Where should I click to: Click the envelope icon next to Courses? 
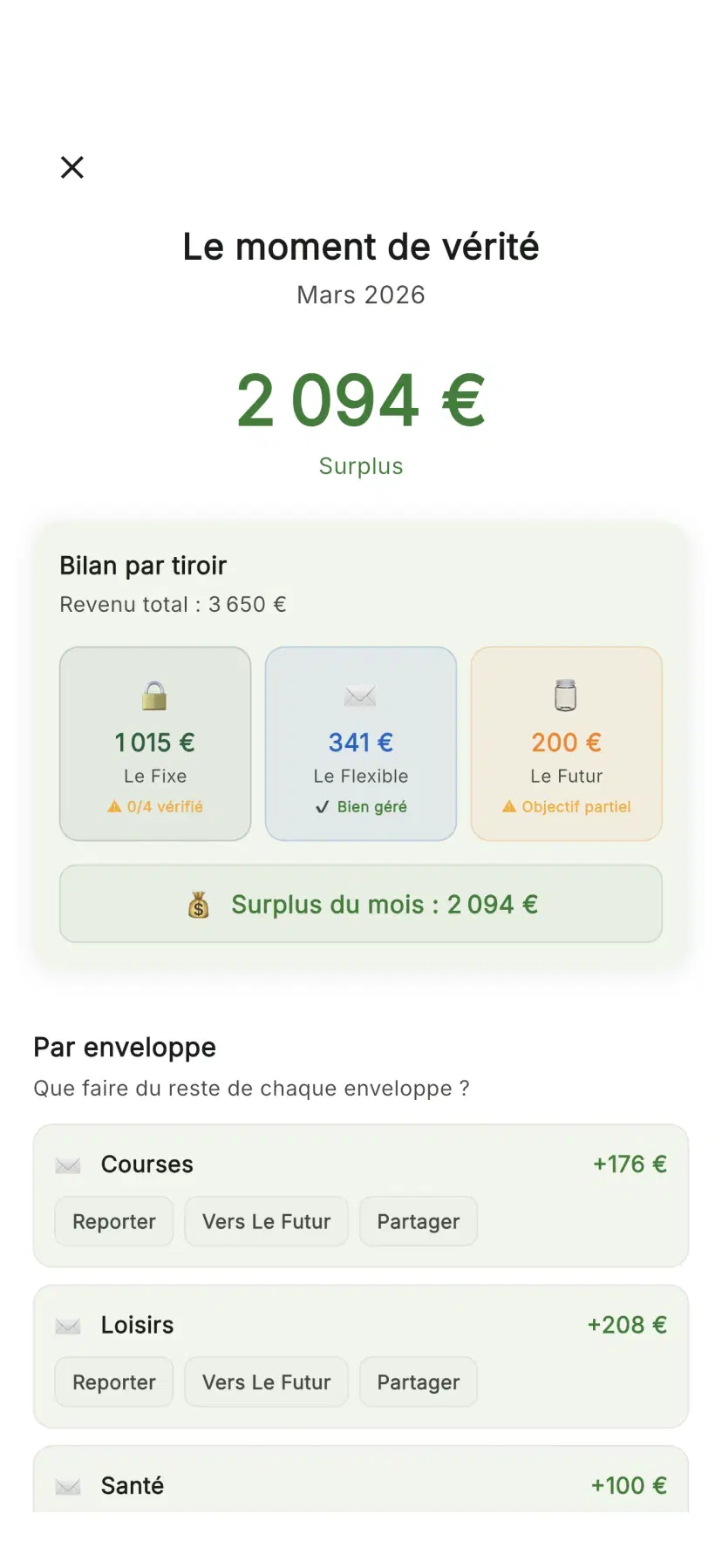[67, 1164]
